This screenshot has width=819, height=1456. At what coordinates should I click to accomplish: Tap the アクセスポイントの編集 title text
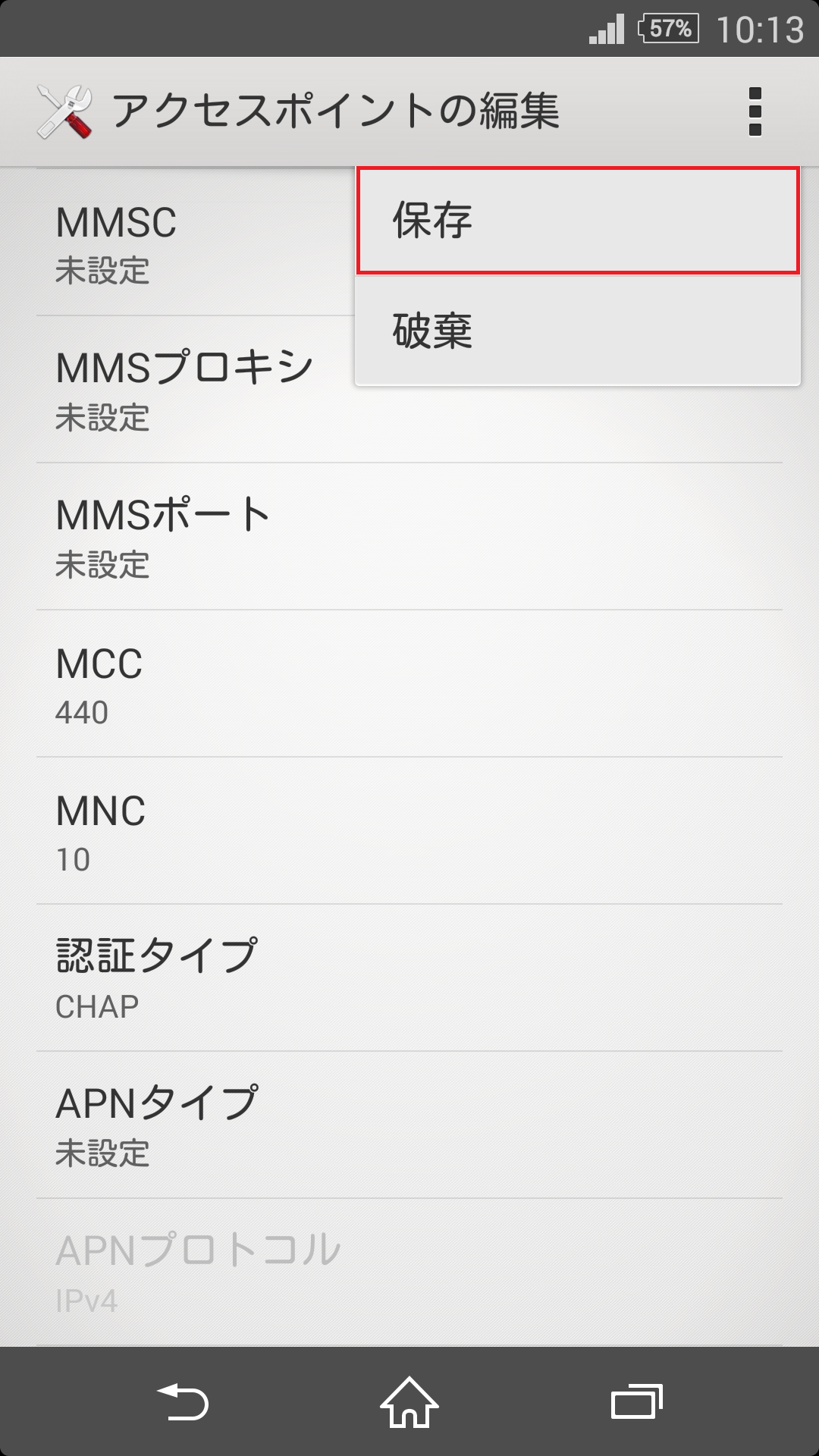click(x=337, y=111)
